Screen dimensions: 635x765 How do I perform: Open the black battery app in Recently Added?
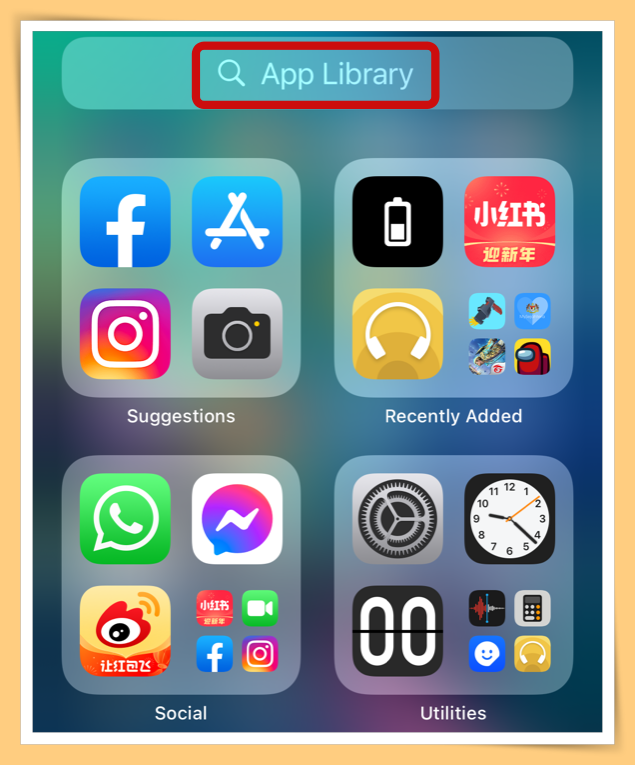(397, 222)
